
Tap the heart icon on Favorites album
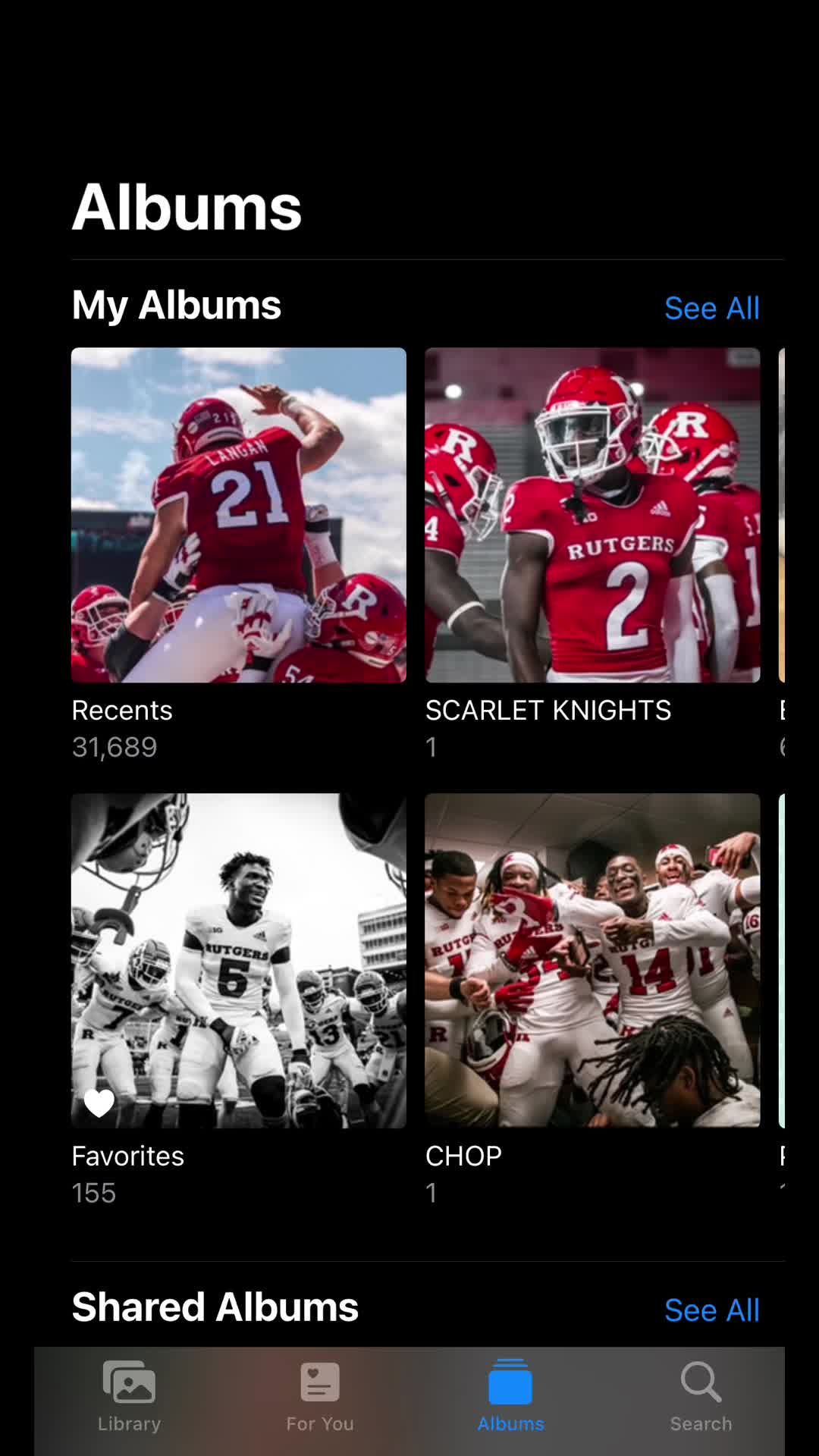99,1103
